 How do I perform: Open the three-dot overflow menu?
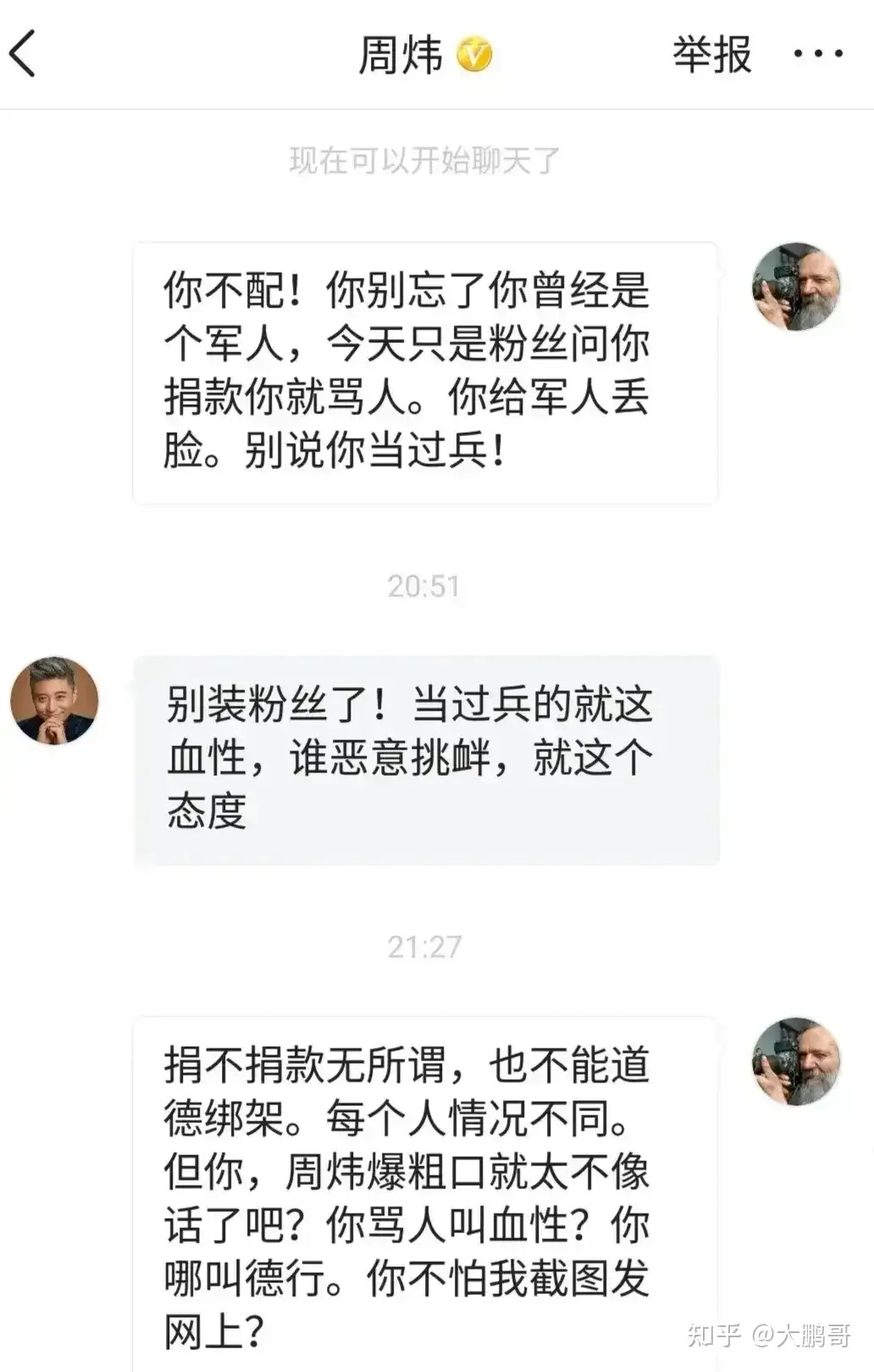point(817,54)
